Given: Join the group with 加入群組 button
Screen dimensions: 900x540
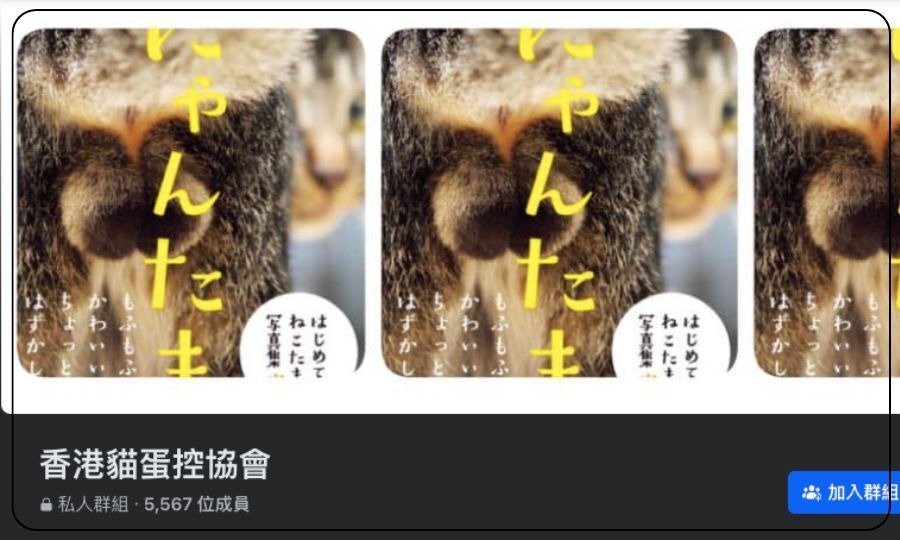Looking at the screenshot, I should click(845, 492).
